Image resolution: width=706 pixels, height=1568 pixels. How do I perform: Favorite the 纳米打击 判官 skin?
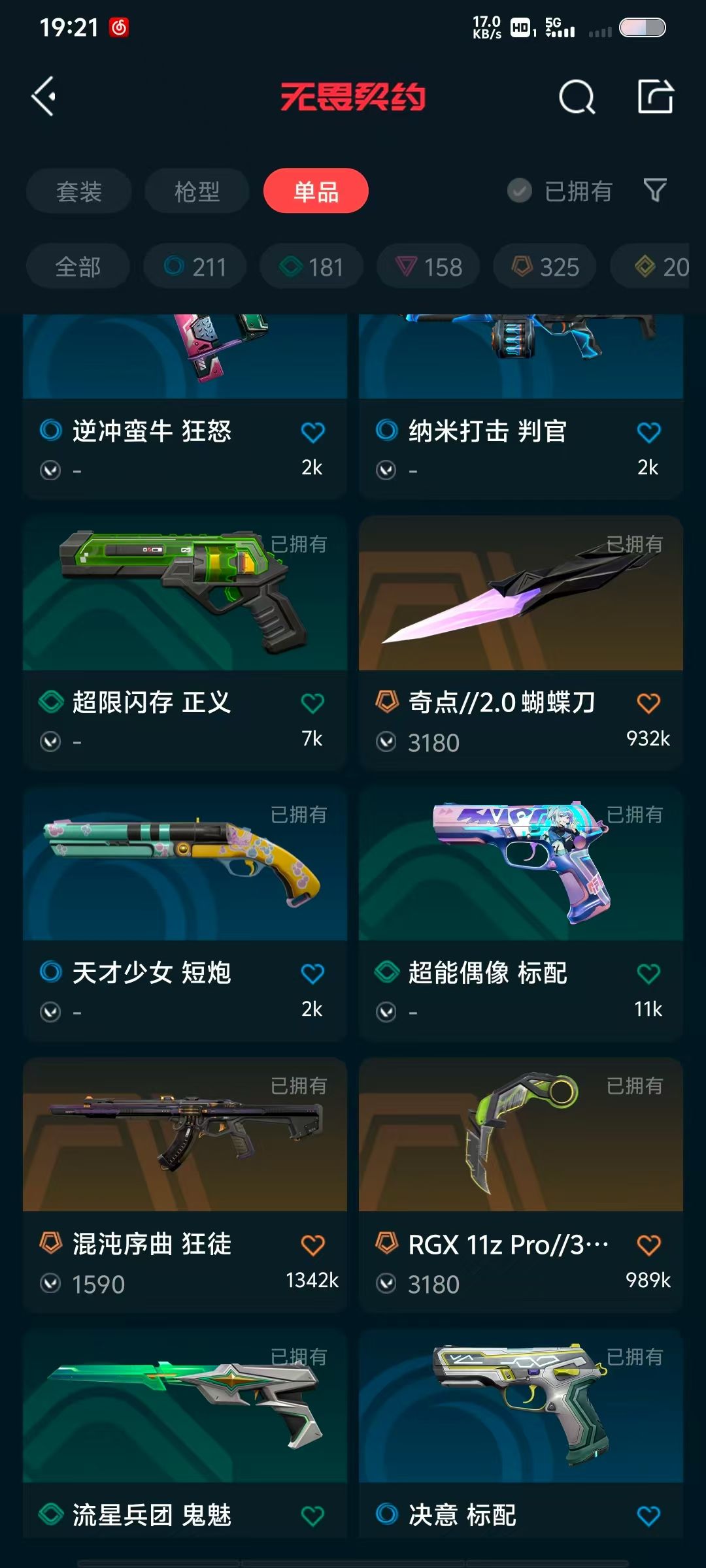(x=648, y=432)
